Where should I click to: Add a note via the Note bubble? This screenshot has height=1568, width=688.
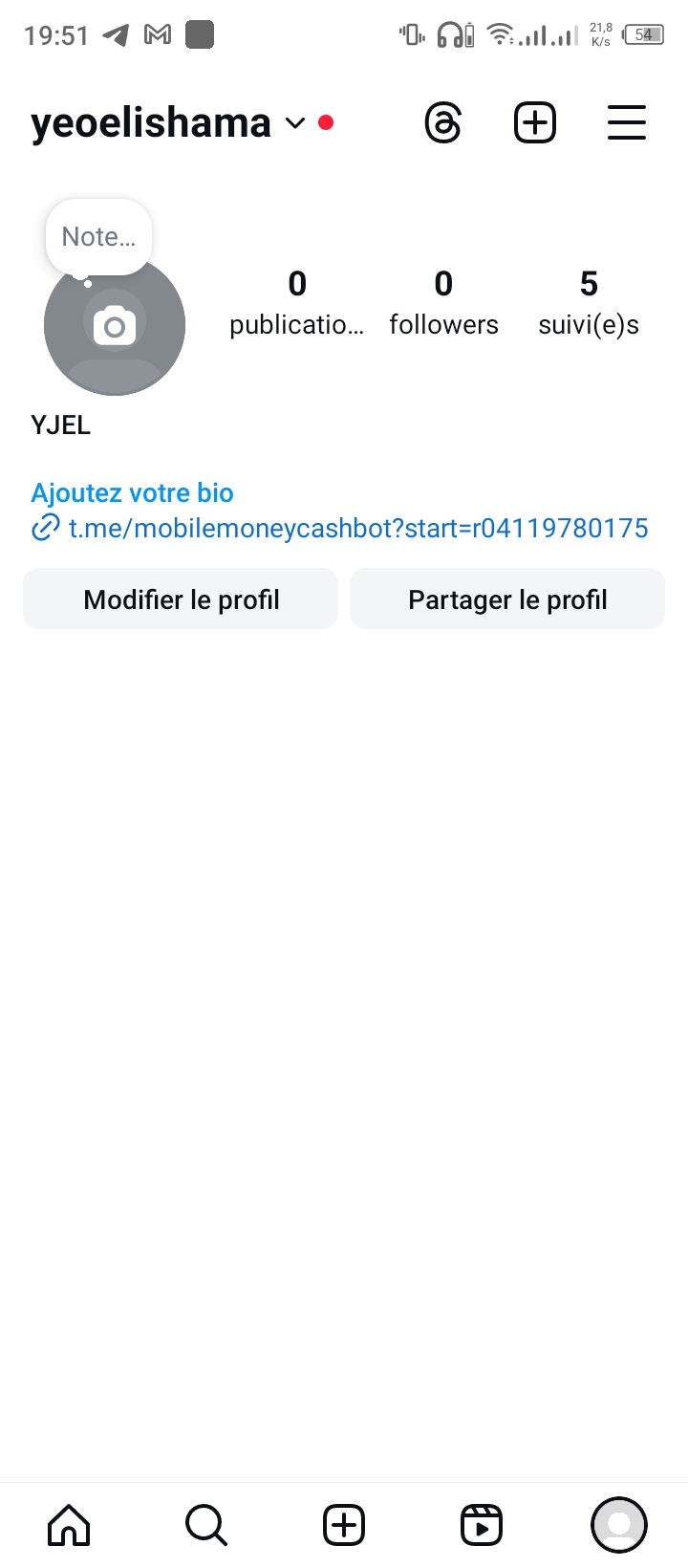pos(98,236)
